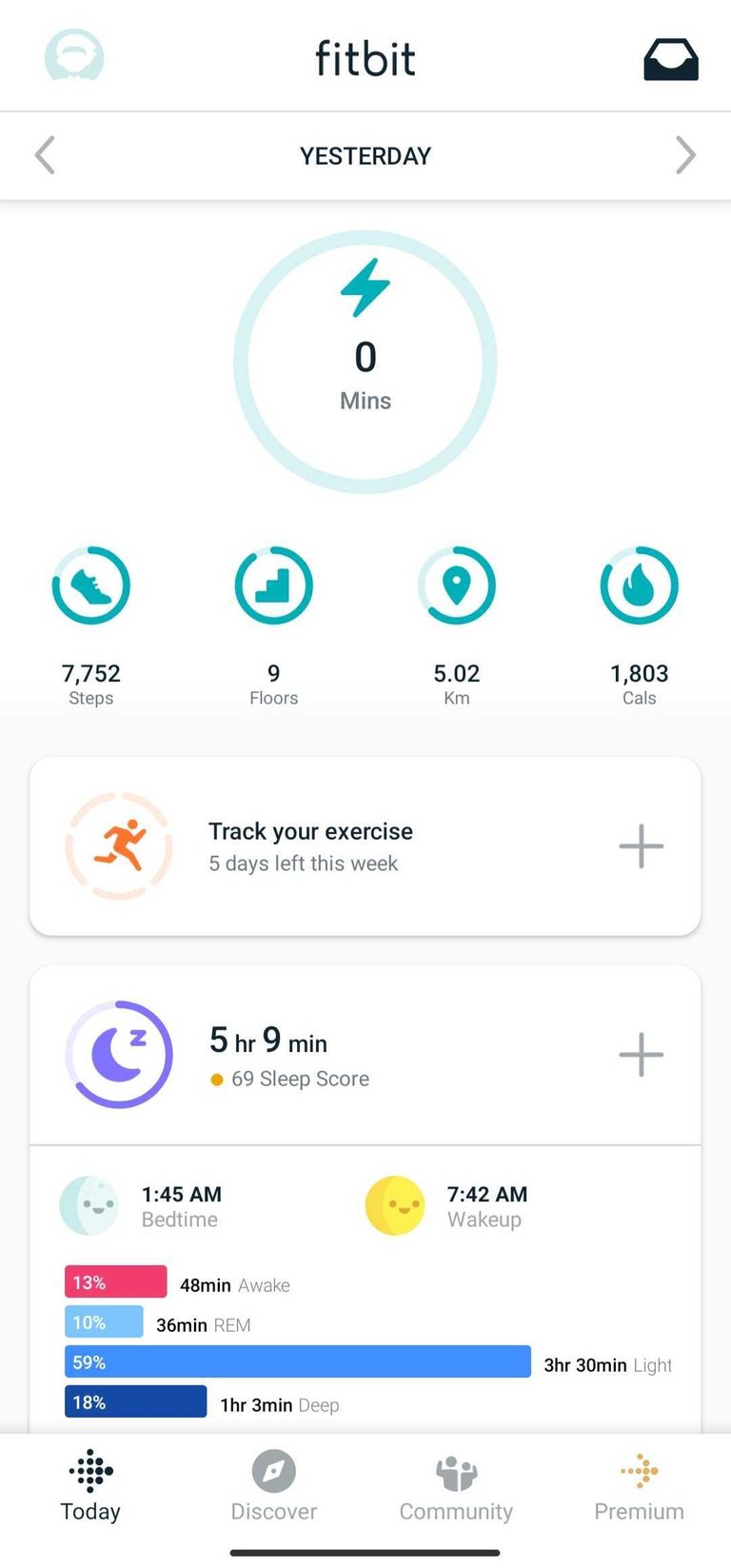Open the inbox icon
The width and height of the screenshot is (731, 1568).
click(x=671, y=59)
